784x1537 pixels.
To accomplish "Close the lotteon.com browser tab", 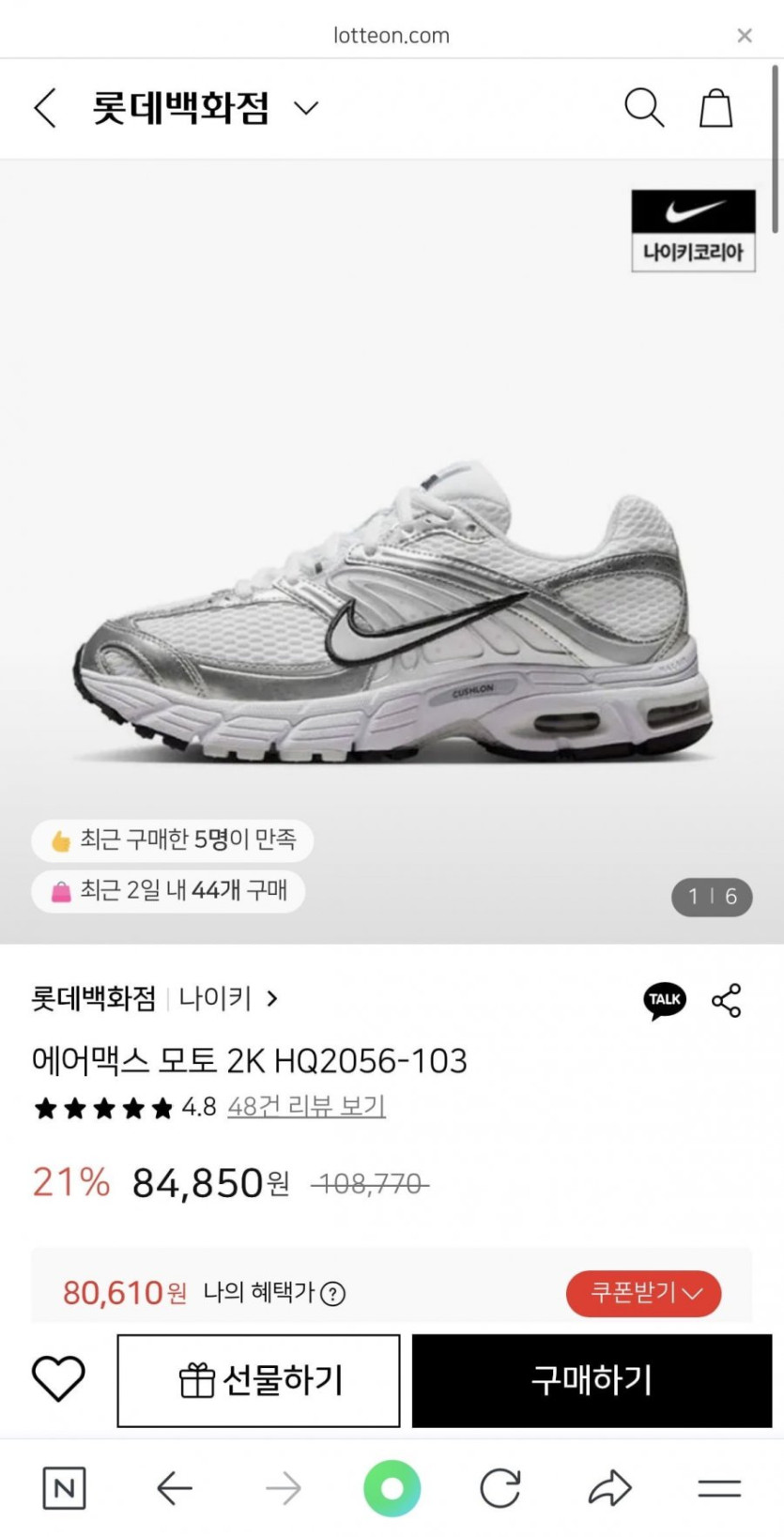I will (x=744, y=36).
